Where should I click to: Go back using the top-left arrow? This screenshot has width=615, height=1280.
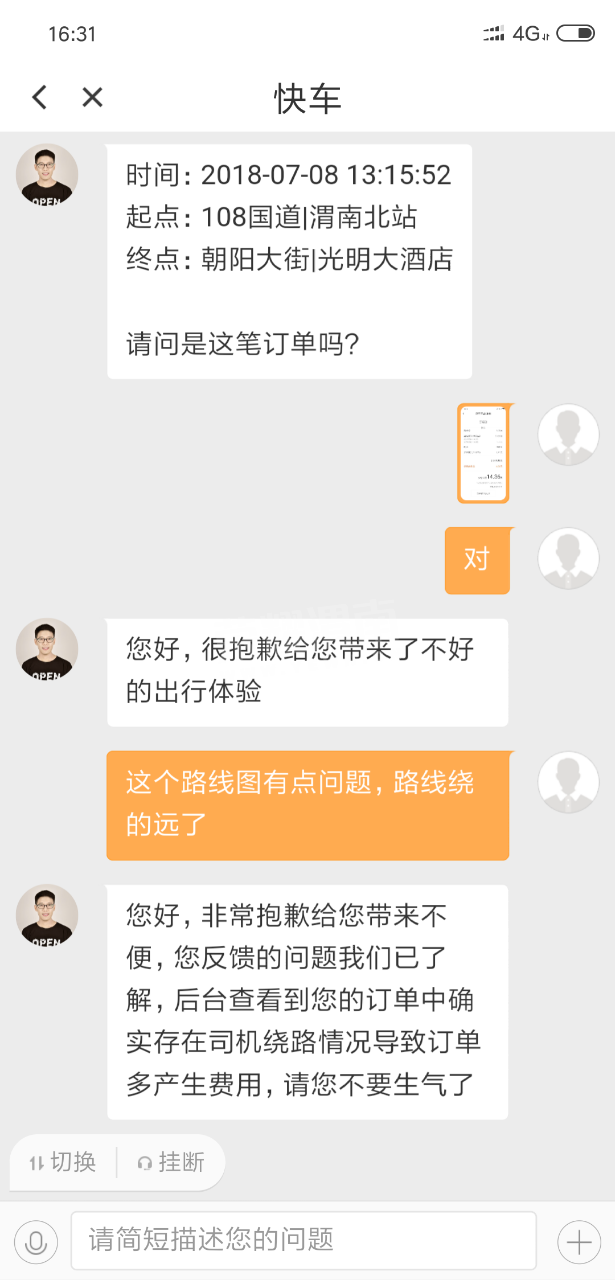point(39,97)
